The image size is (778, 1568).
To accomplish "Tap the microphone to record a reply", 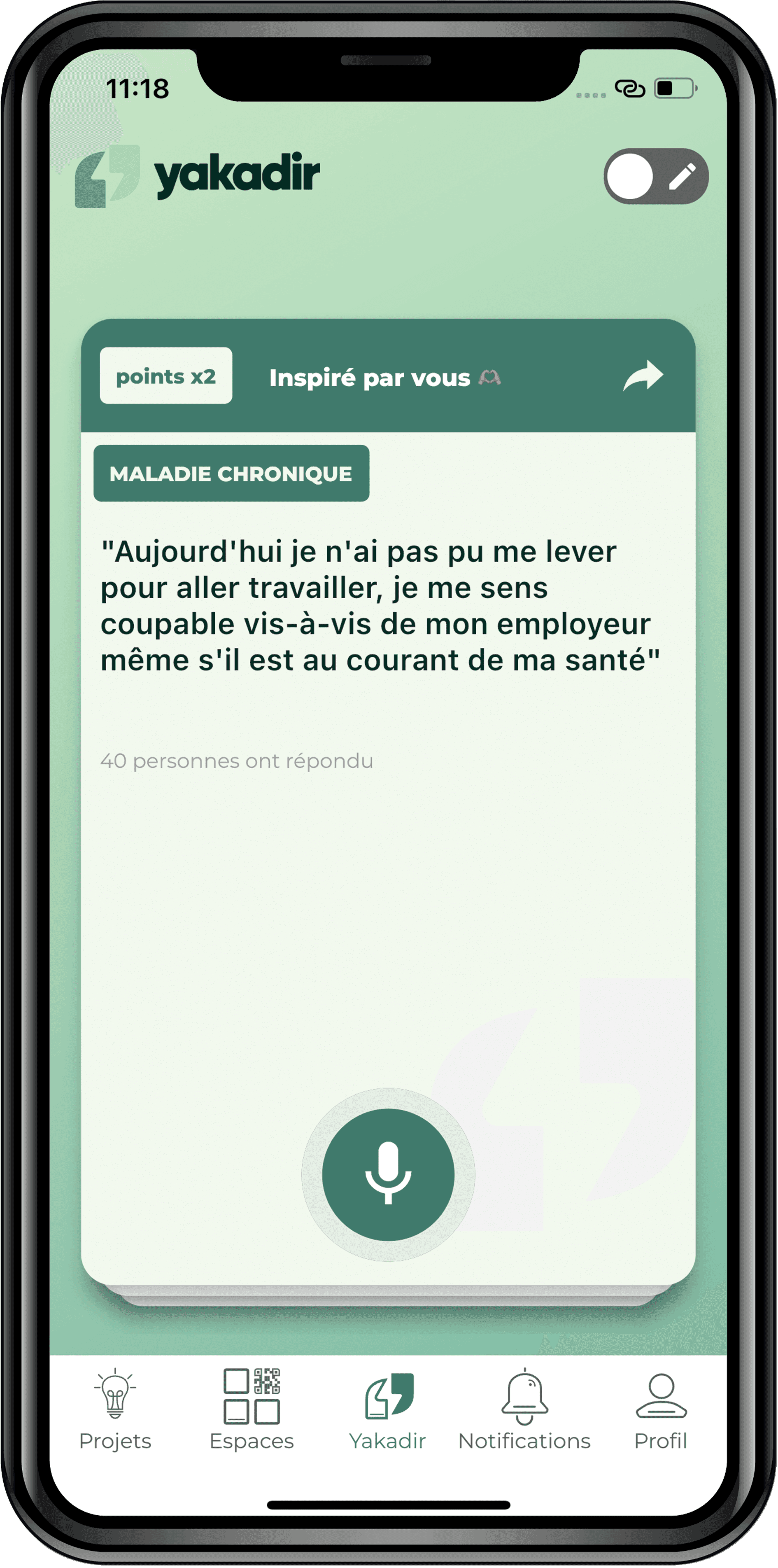I will click(388, 1174).
